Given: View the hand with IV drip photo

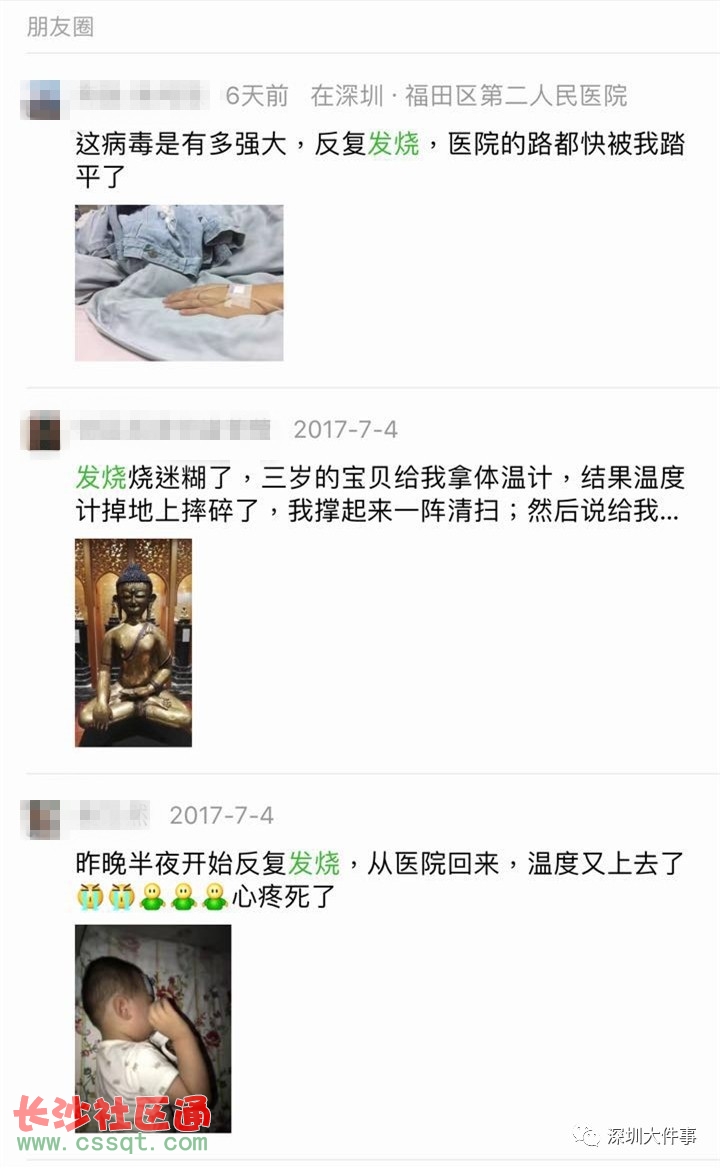Looking at the screenshot, I should (x=179, y=283).
